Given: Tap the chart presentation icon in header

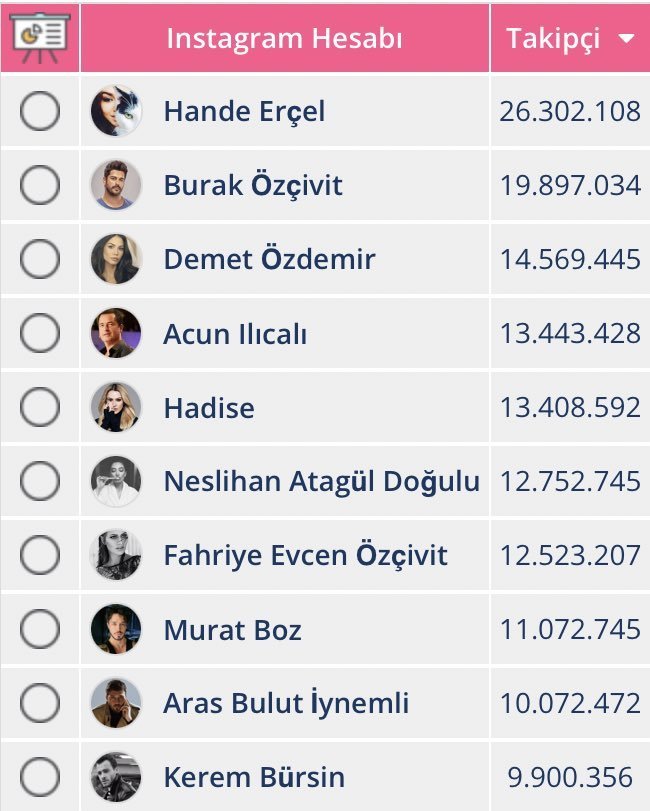Looking at the screenshot, I should coord(40,38).
